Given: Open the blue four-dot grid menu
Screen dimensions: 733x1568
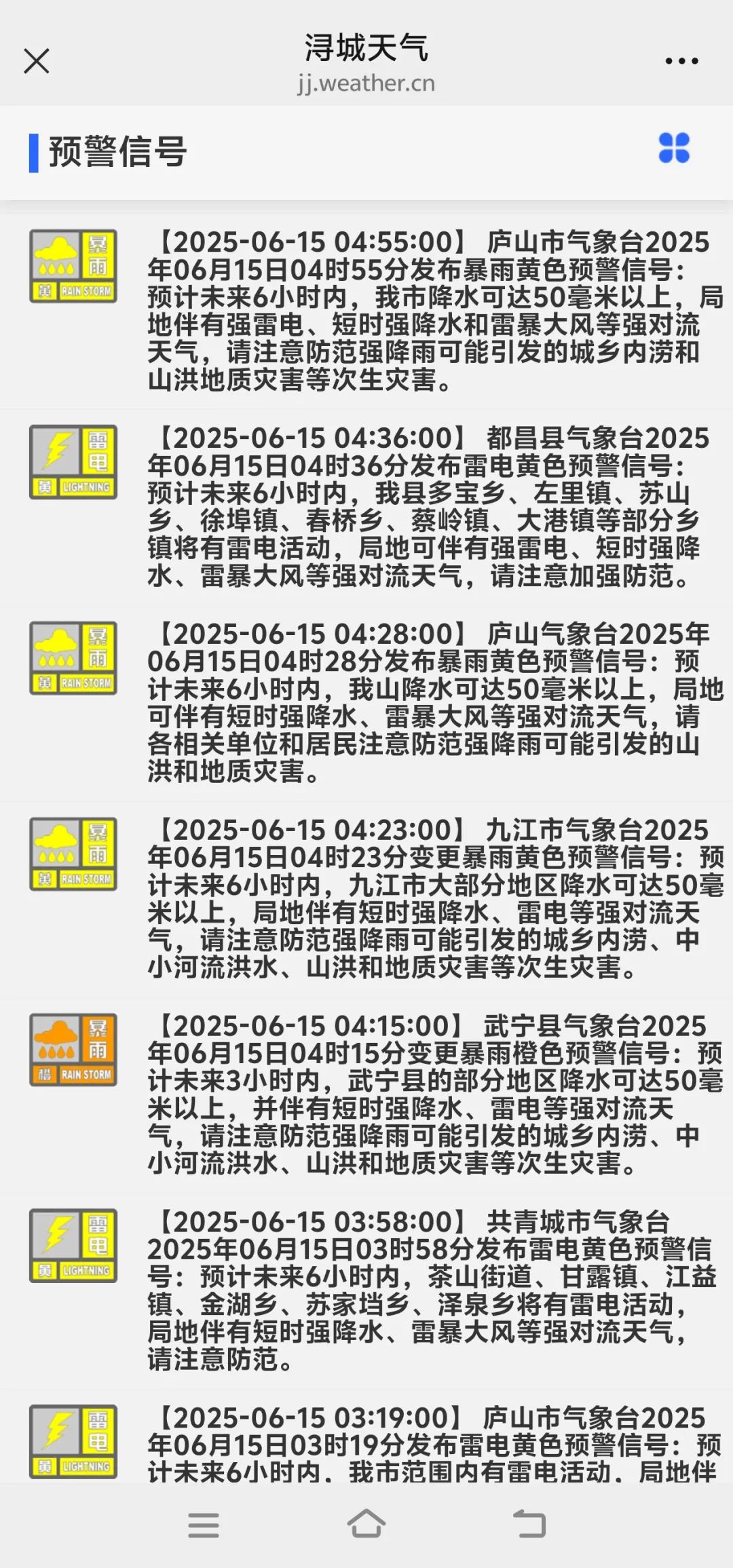Looking at the screenshot, I should tap(674, 148).
